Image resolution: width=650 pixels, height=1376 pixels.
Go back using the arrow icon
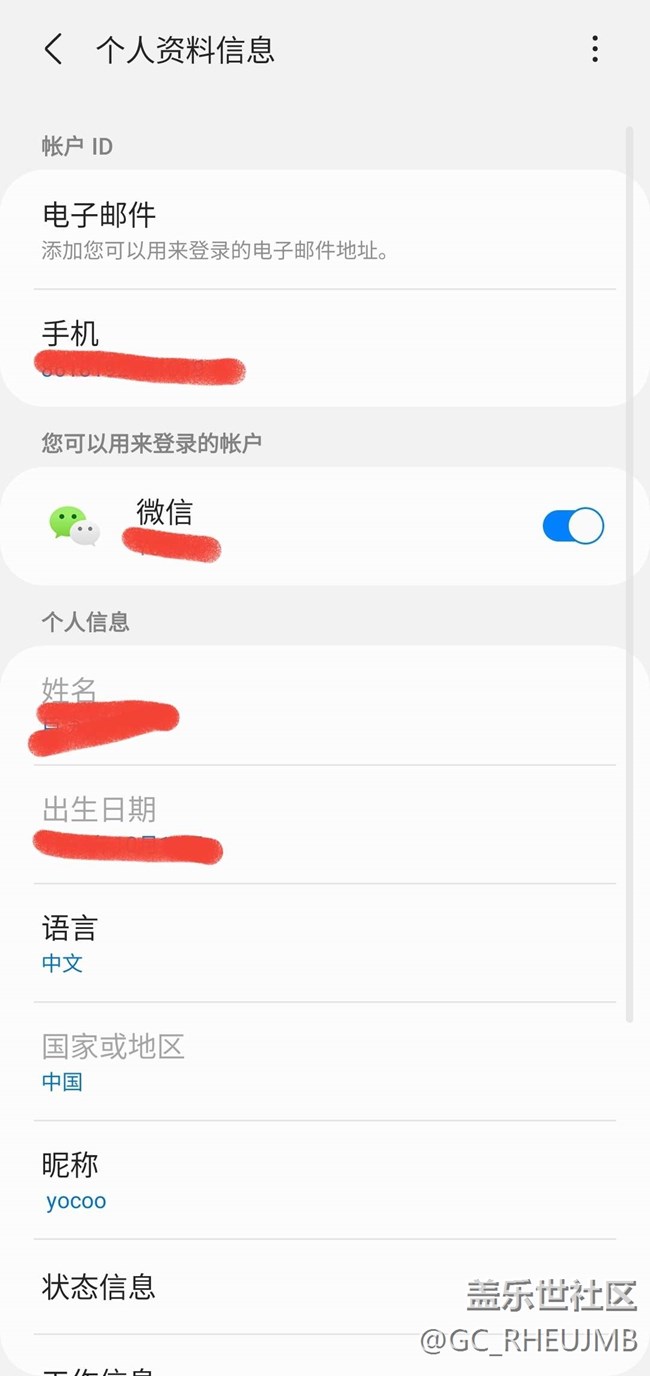tap(54, 49)
